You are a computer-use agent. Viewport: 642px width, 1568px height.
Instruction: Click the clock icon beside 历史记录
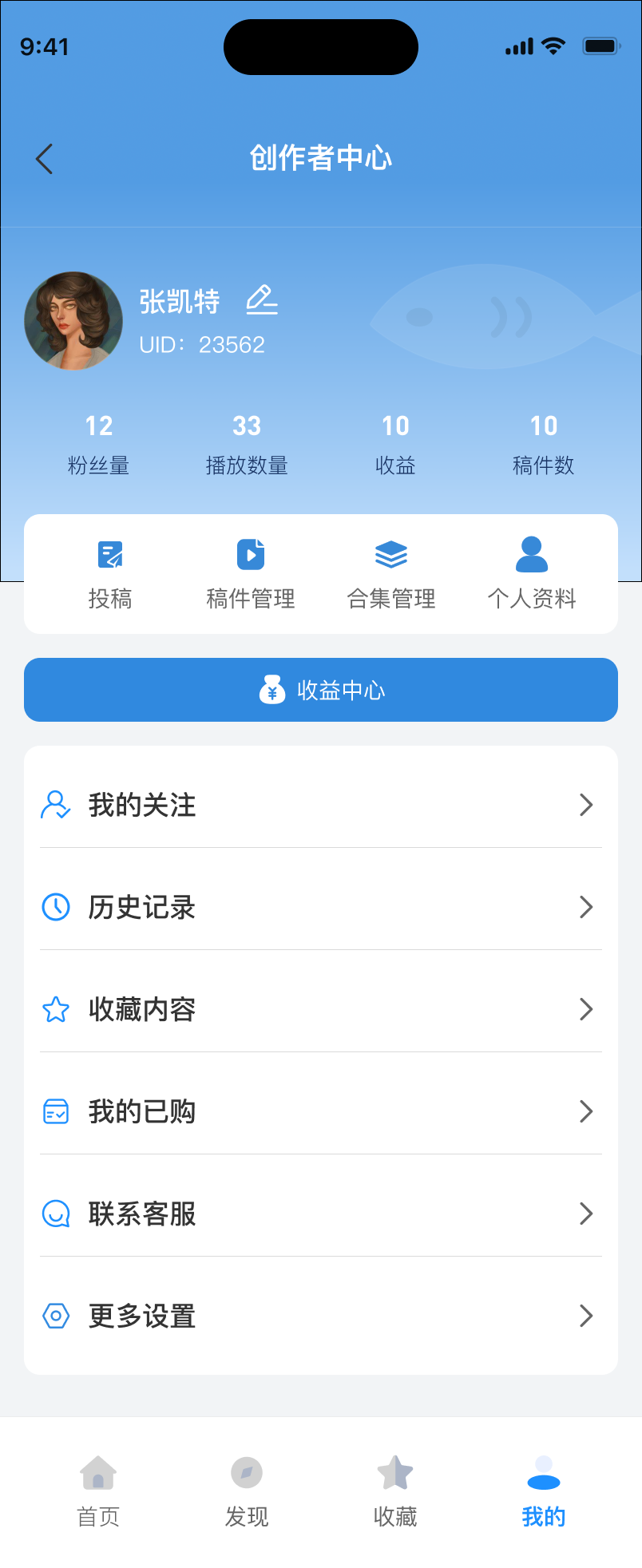(x=56, y=907)
